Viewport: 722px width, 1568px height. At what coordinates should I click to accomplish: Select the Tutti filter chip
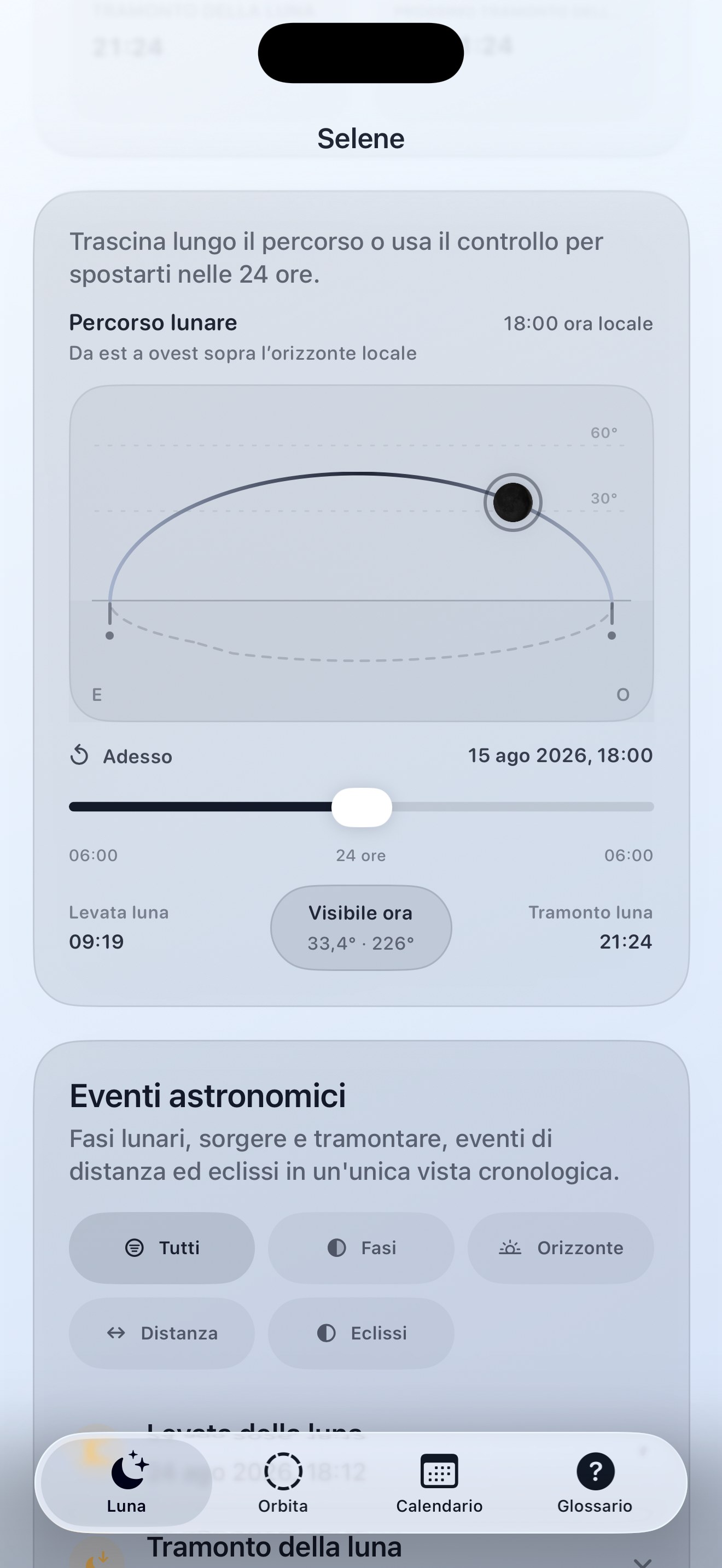pos(162,1248)
